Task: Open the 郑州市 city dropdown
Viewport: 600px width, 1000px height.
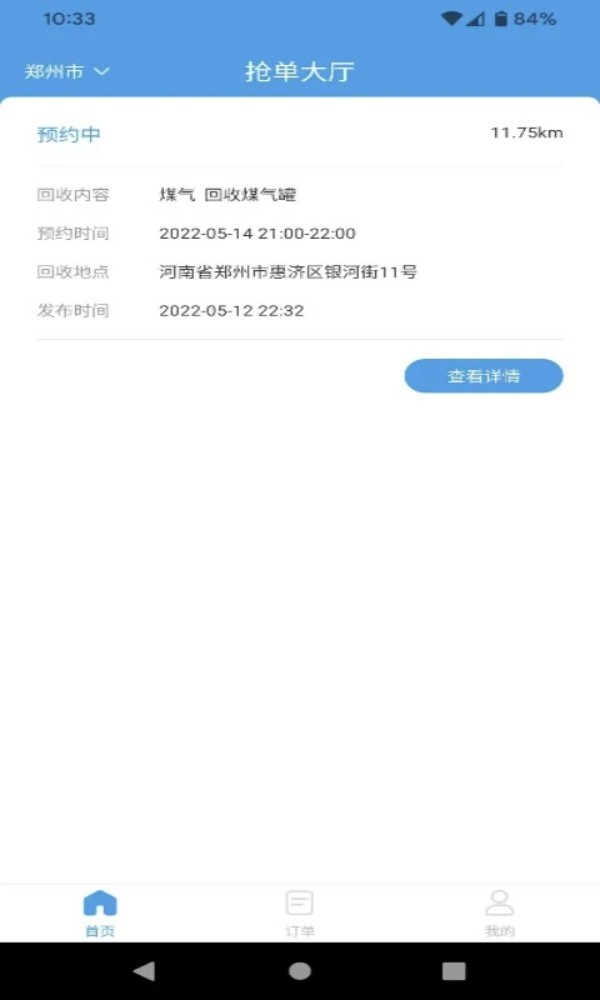Action: [x=67, y=72]
